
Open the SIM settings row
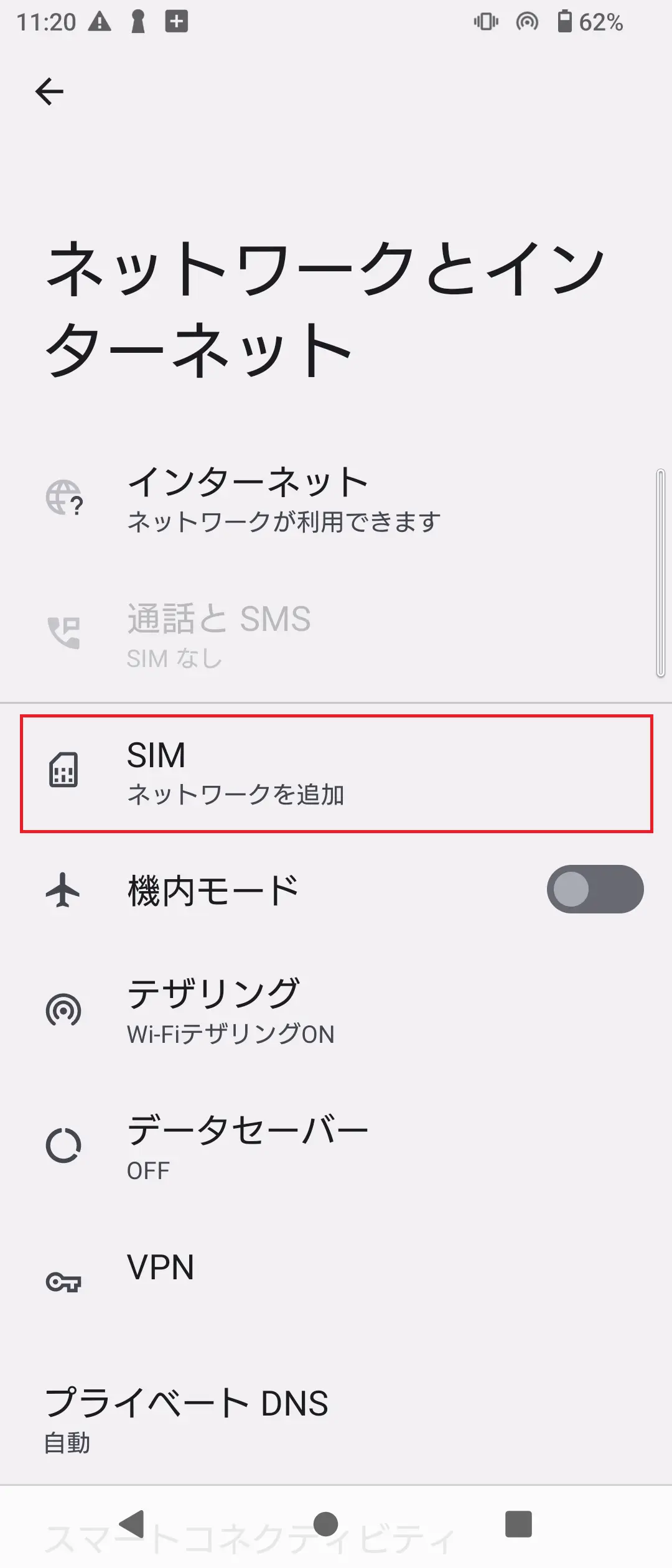point(336,773)
